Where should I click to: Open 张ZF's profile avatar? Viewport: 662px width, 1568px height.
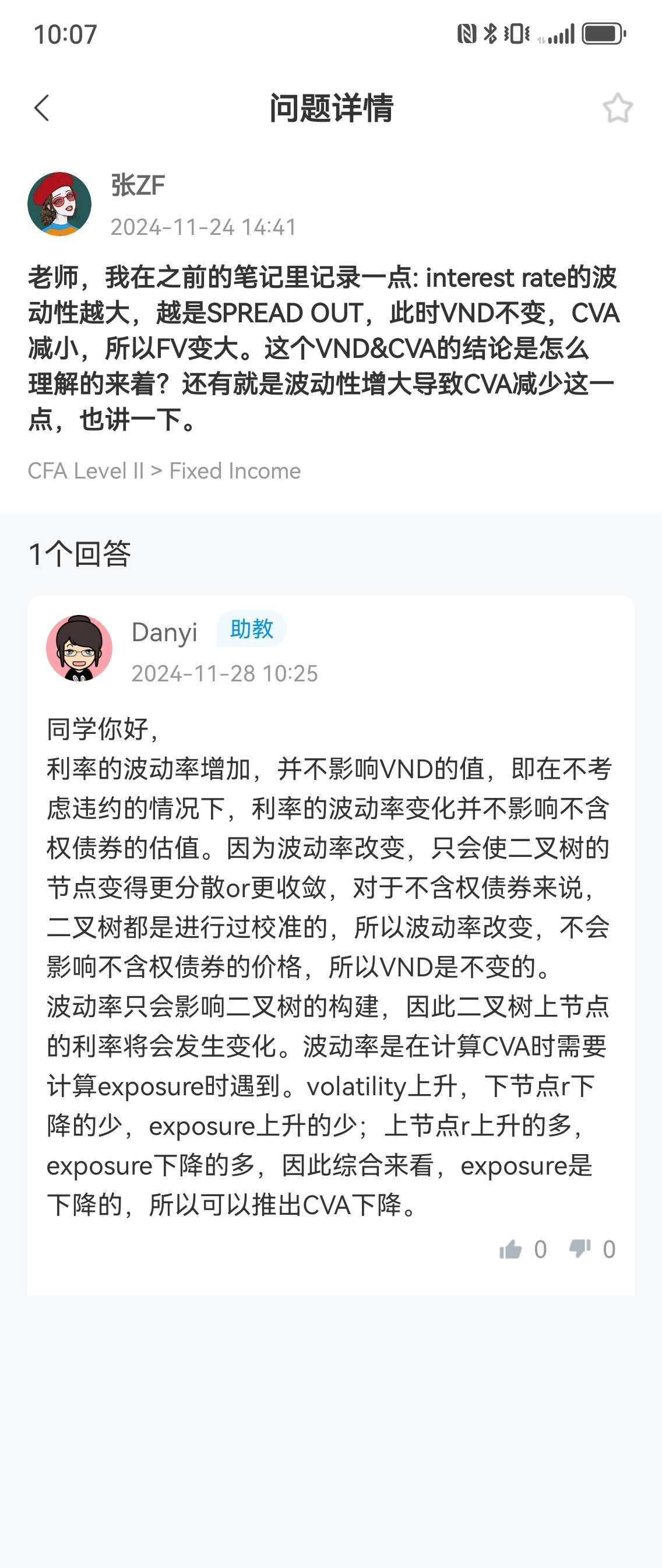59,204
